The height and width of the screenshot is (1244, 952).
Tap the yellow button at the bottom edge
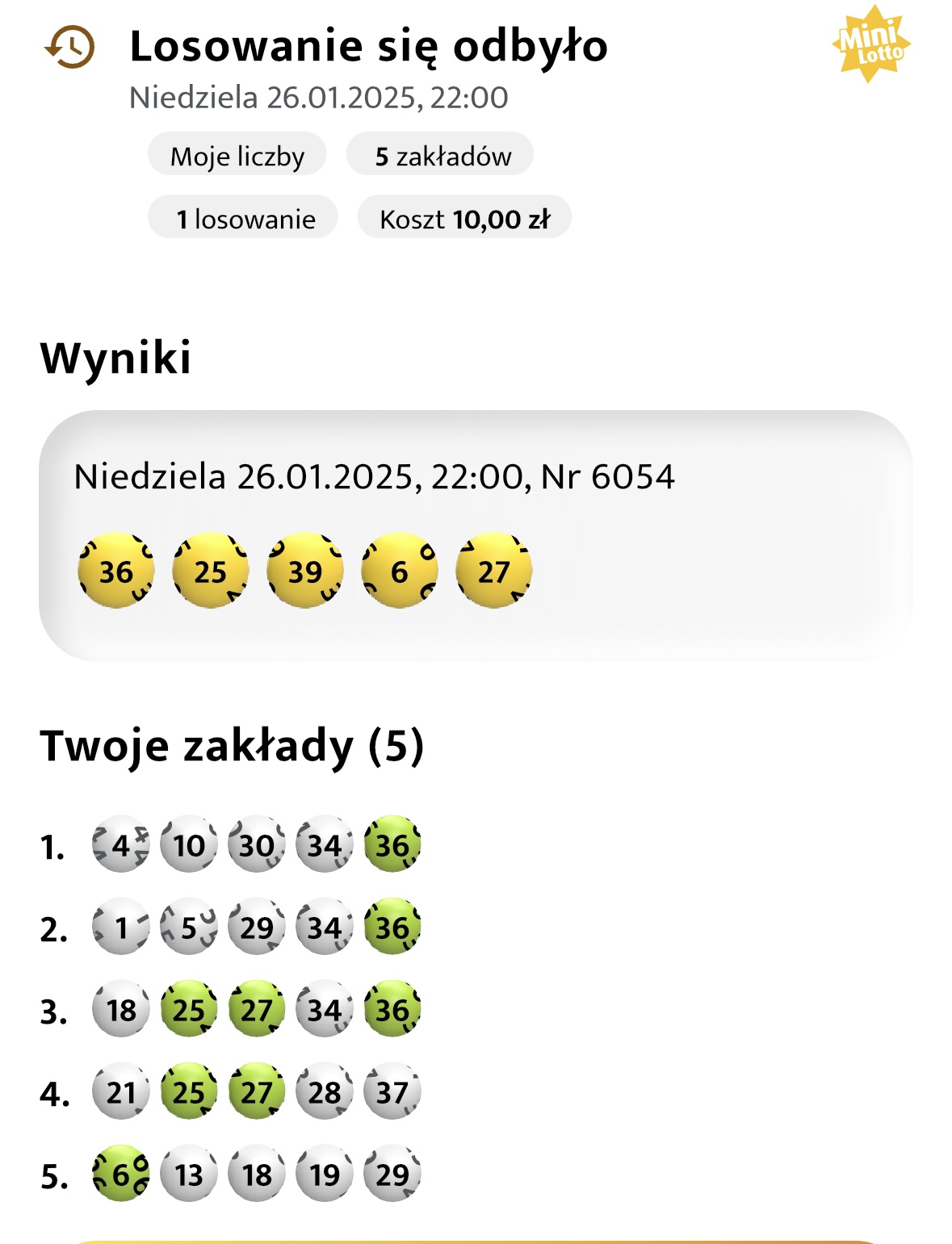pyautogui.click(x=476, y=1241)
